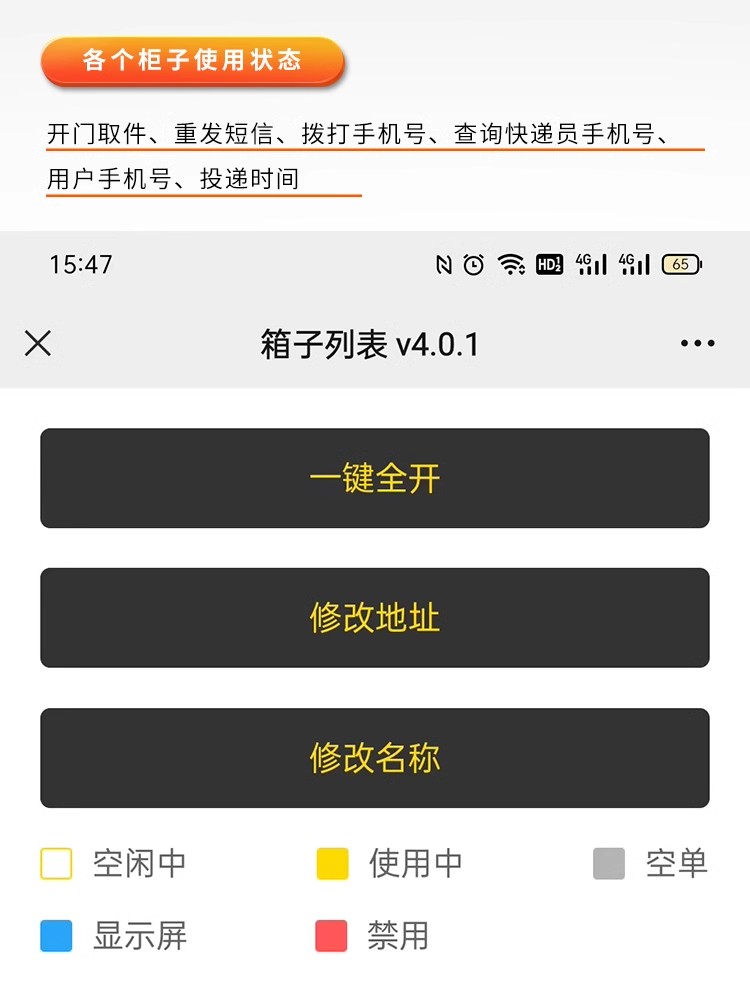
Task: Tap the 各个柜子使用状态 badge
Action: 190,60
